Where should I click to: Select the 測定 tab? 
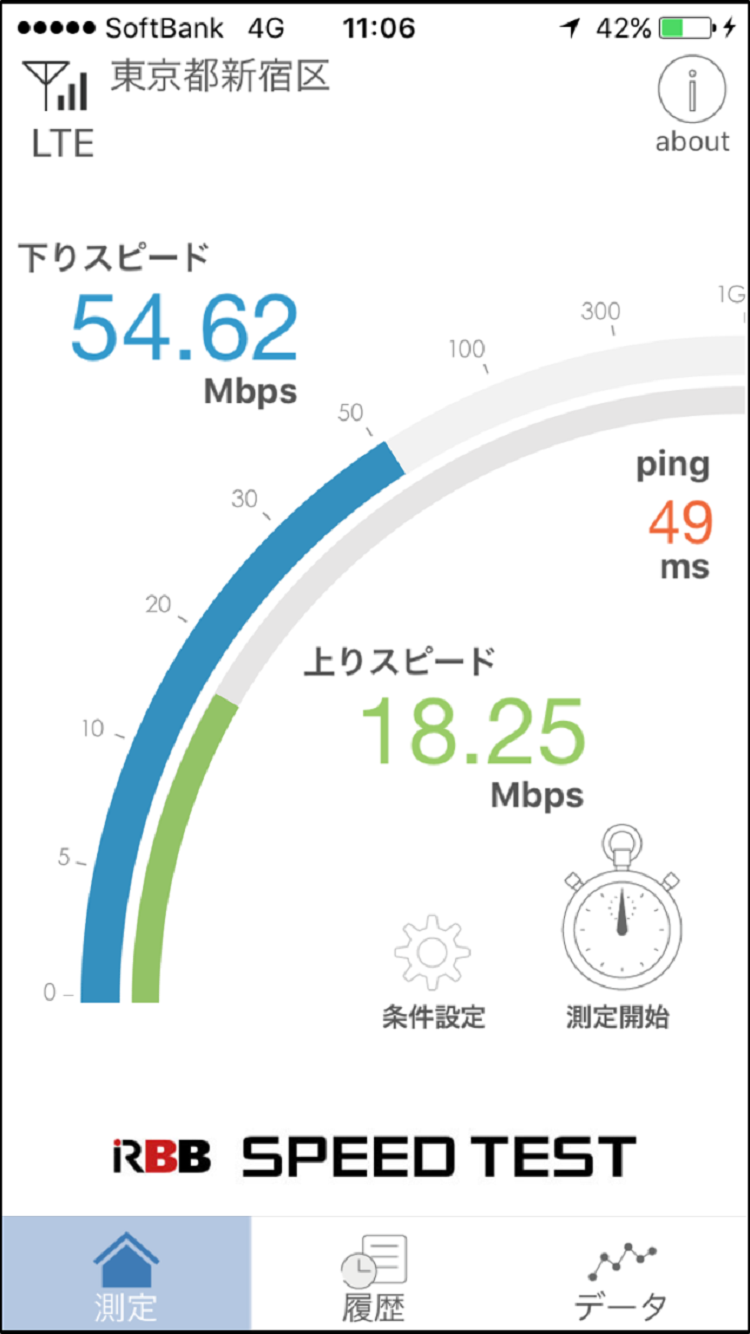click(x=126, y=1274)
